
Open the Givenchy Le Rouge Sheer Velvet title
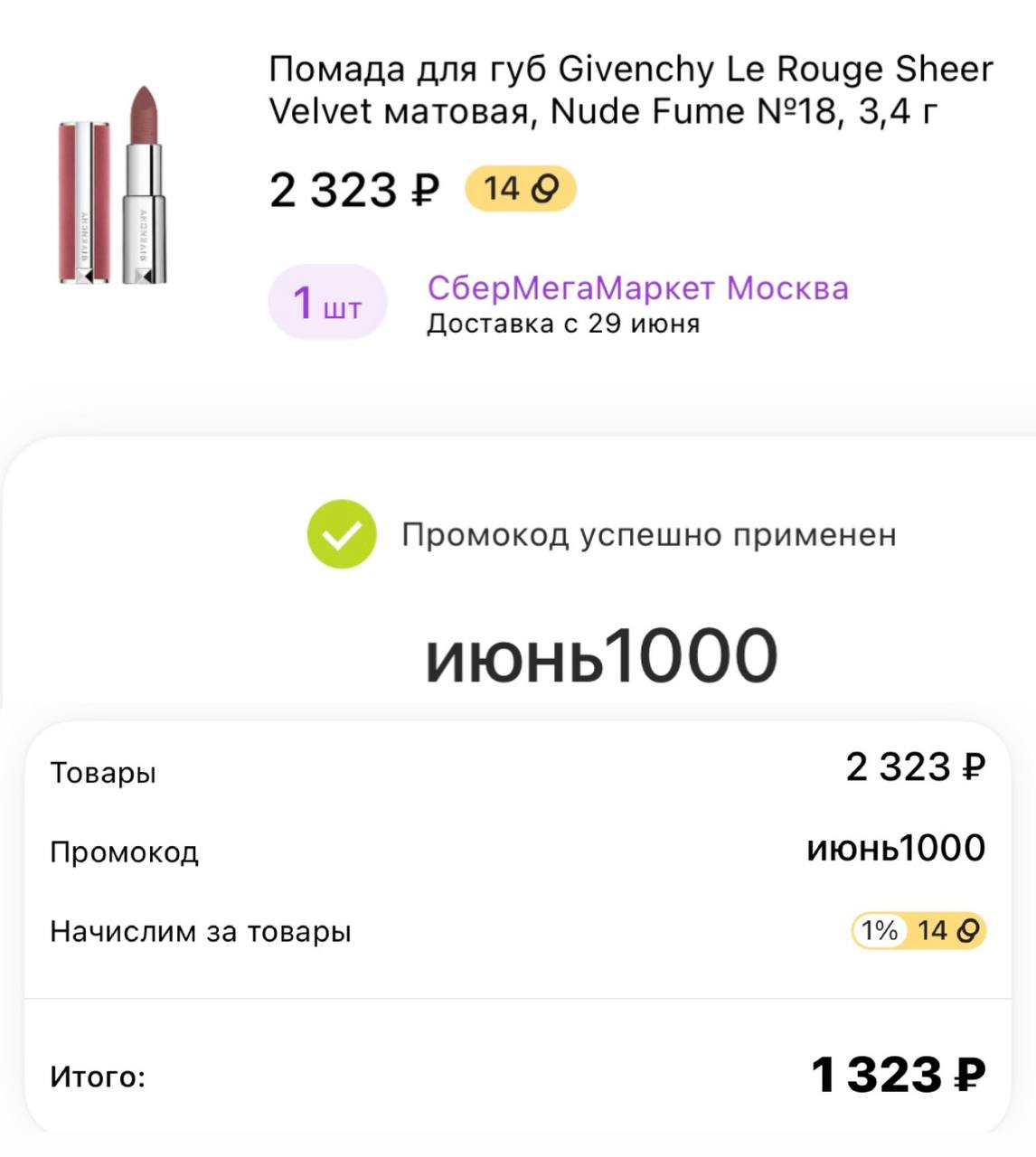click(630, 89)
